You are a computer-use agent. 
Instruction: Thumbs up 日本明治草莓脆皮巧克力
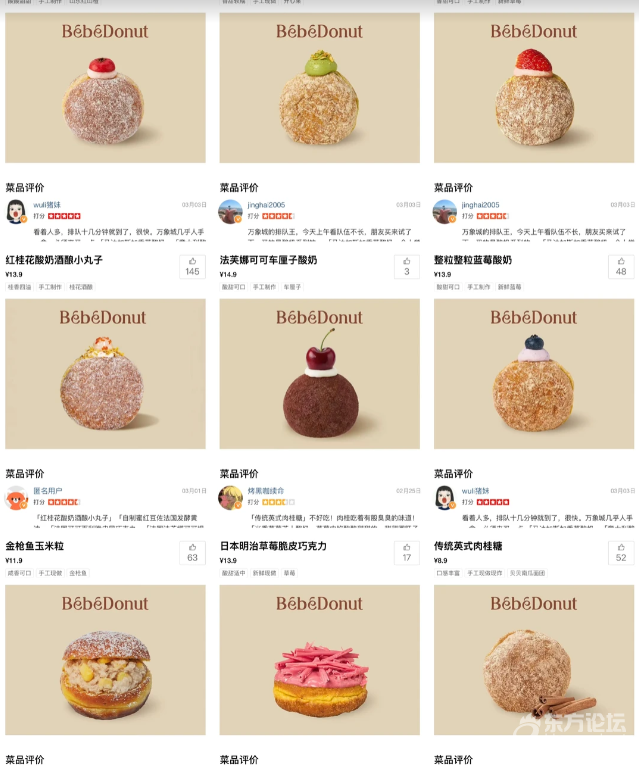(x=406, y=552)
